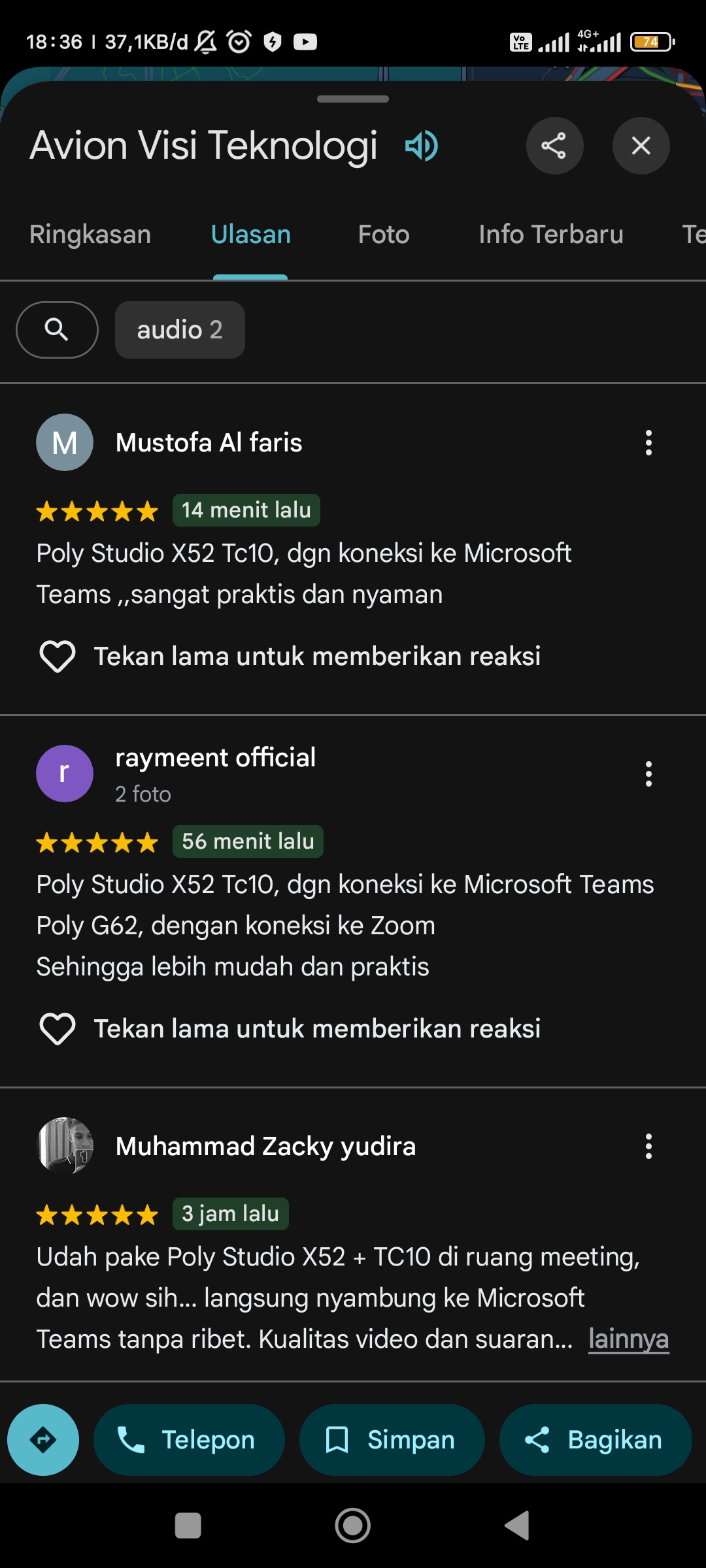Switch to the Ringkasan tab
The image size is (706, 1568).
[x=90, y=234]
